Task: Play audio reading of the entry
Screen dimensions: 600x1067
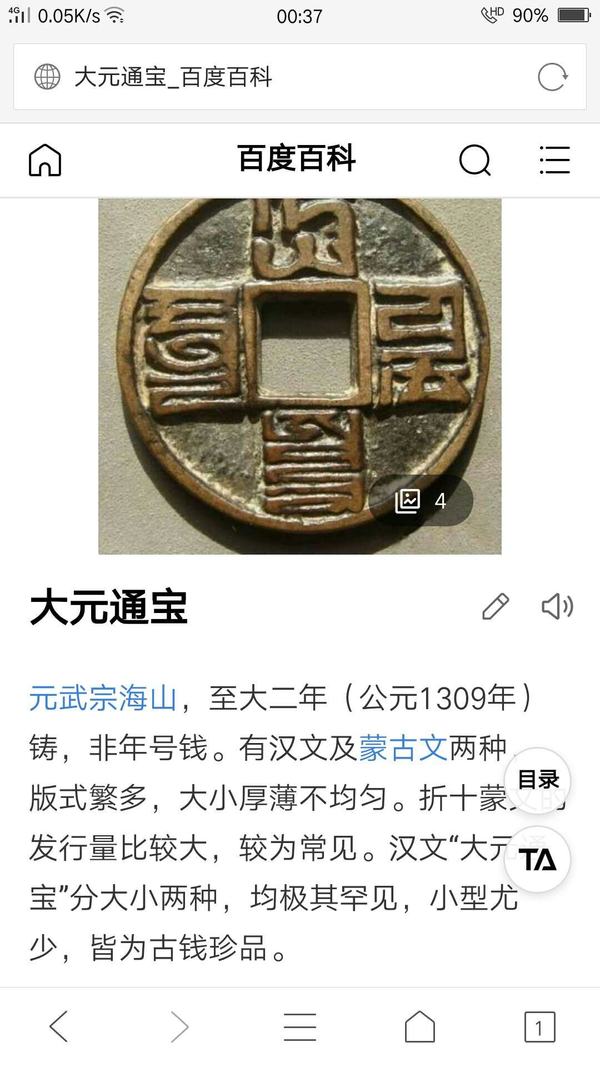Action: [556, 606]
